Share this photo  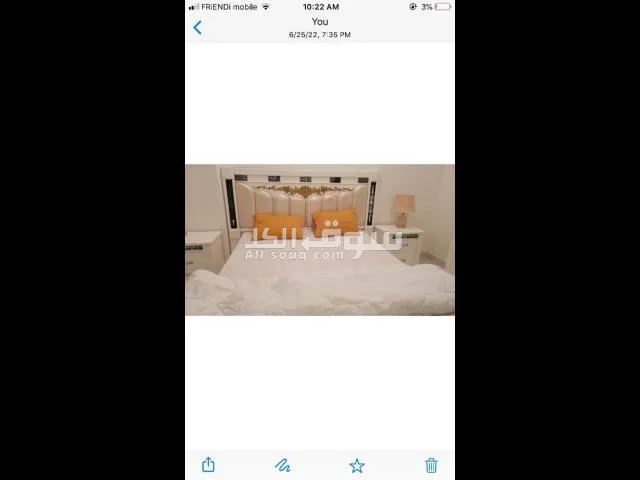pos(208,465)
